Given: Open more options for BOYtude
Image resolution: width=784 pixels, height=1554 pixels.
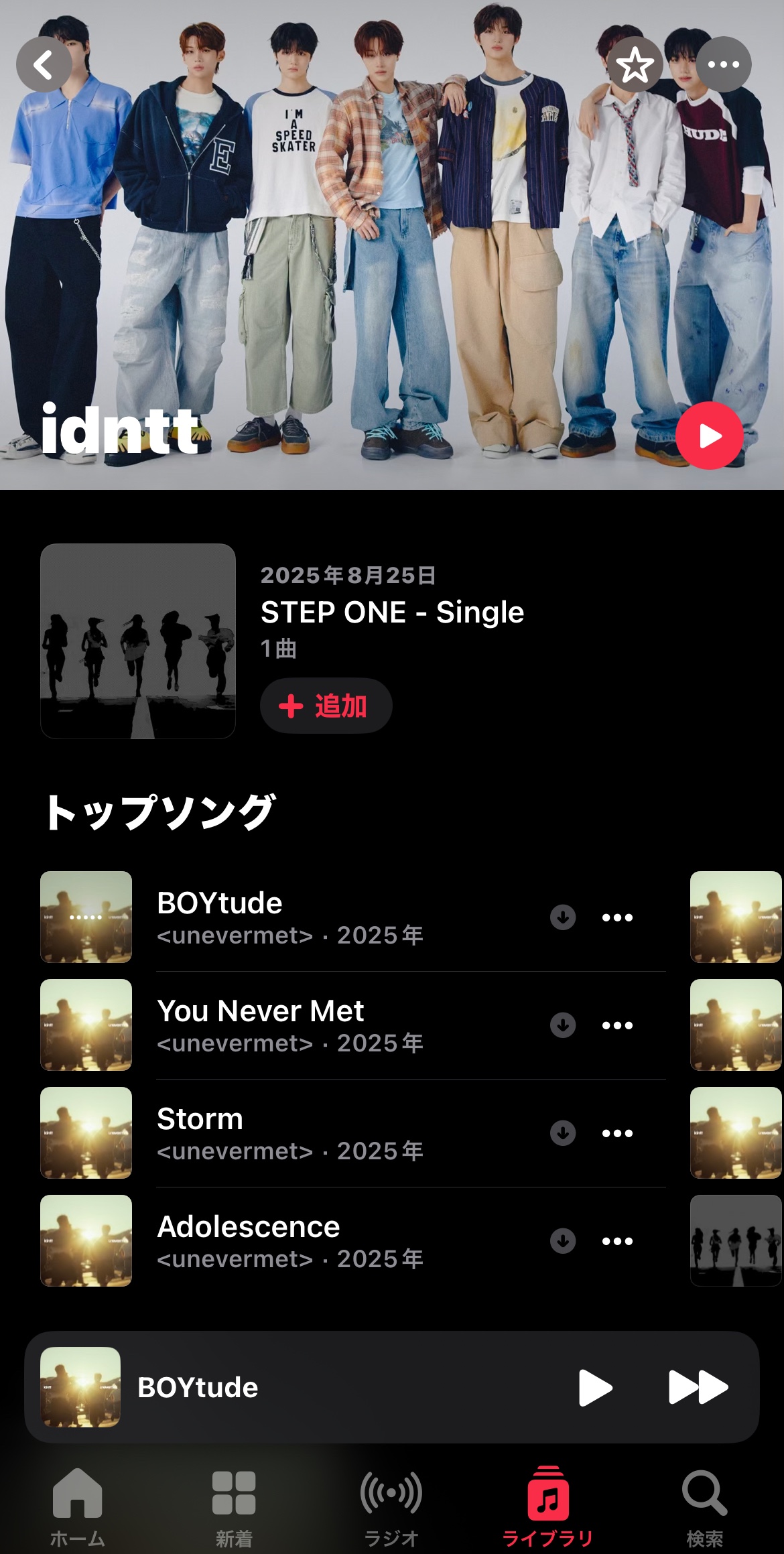Looking at the screenshot, I should tap(617, 917).
